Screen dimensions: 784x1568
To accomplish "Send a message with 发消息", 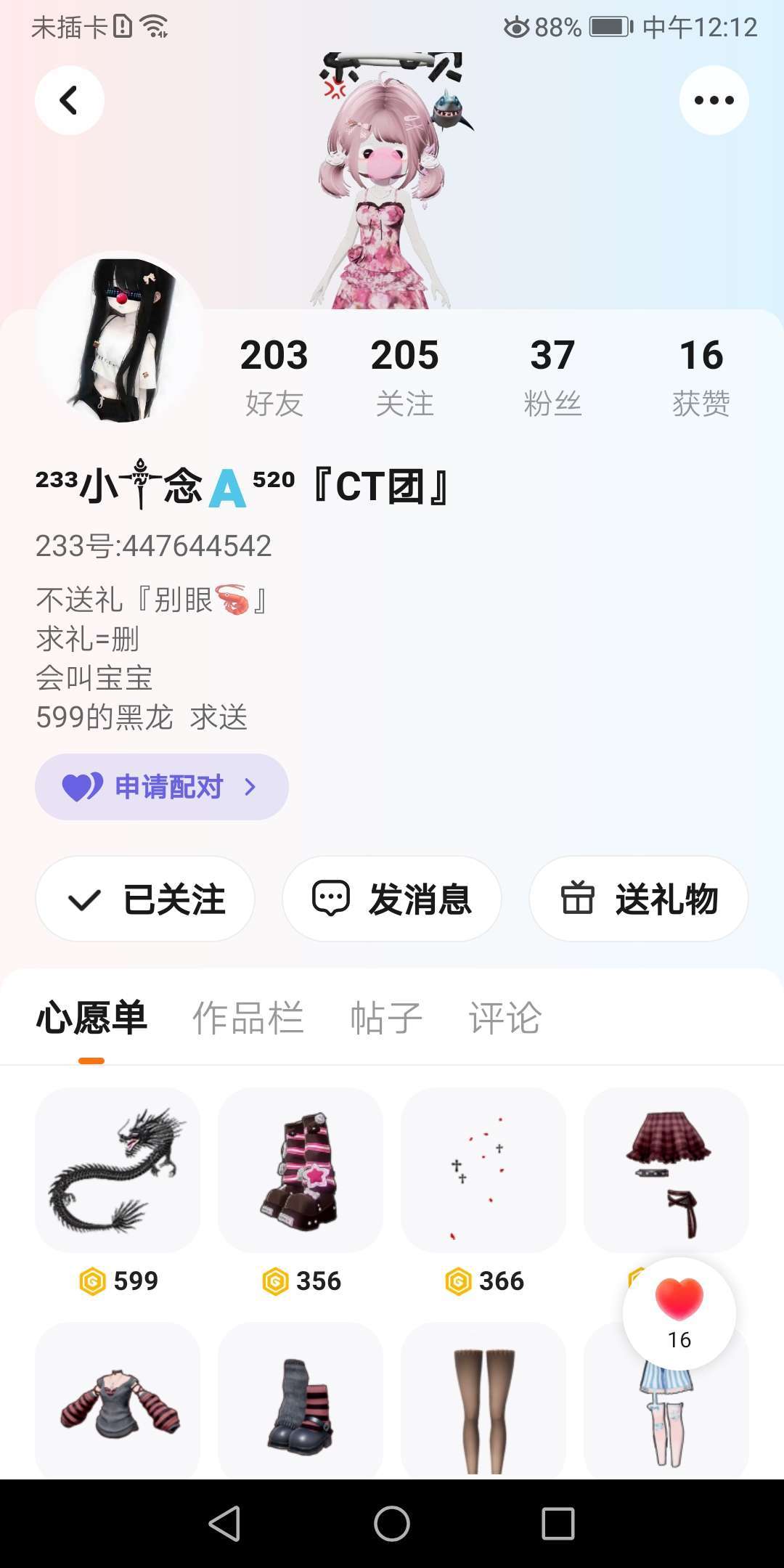I will 392,899.
